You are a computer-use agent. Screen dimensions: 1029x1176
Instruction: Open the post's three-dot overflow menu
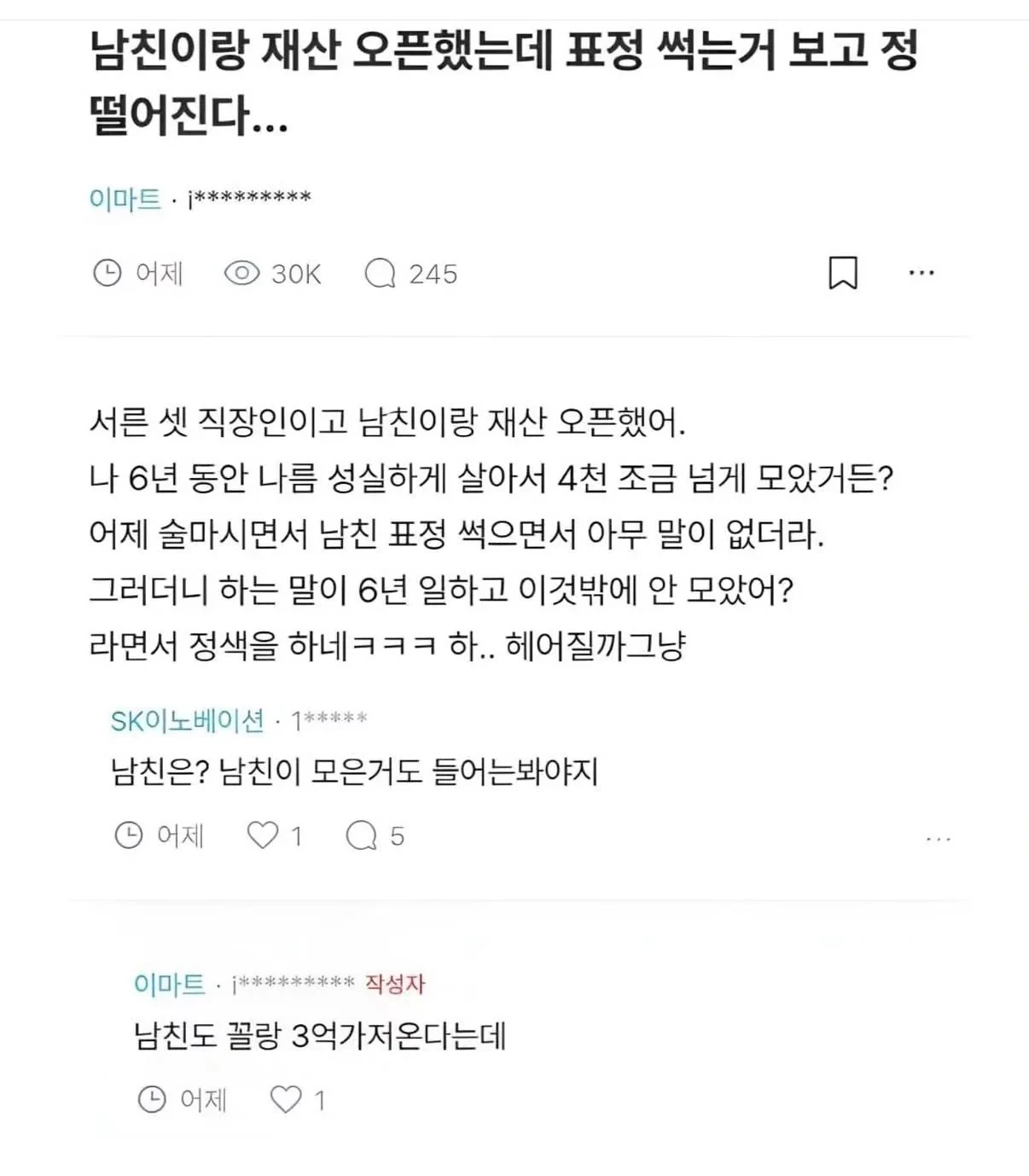click(x=921, y=273)
